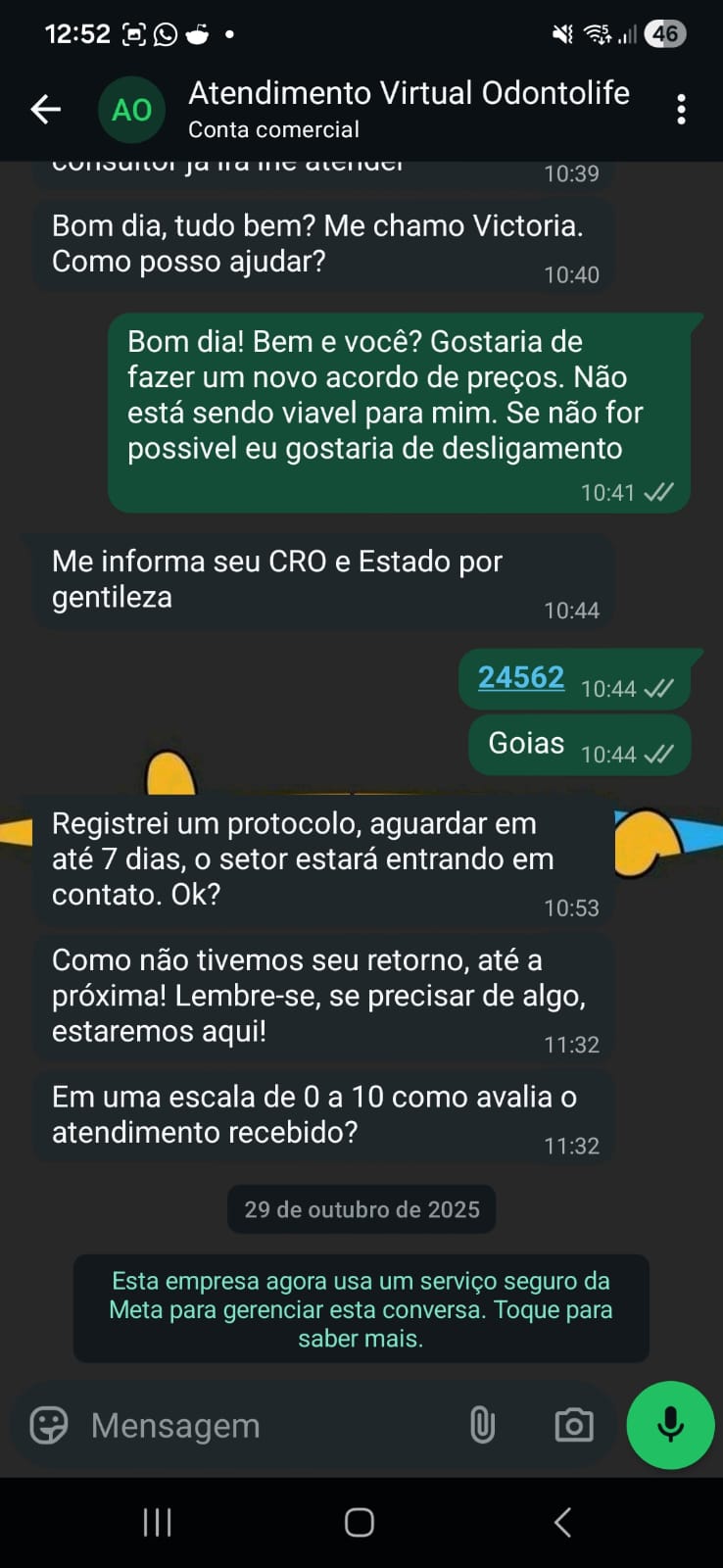Open the three-dot overflow menu
The width and height of the screenshot is (723, 1568).
[x=681, y=110]
